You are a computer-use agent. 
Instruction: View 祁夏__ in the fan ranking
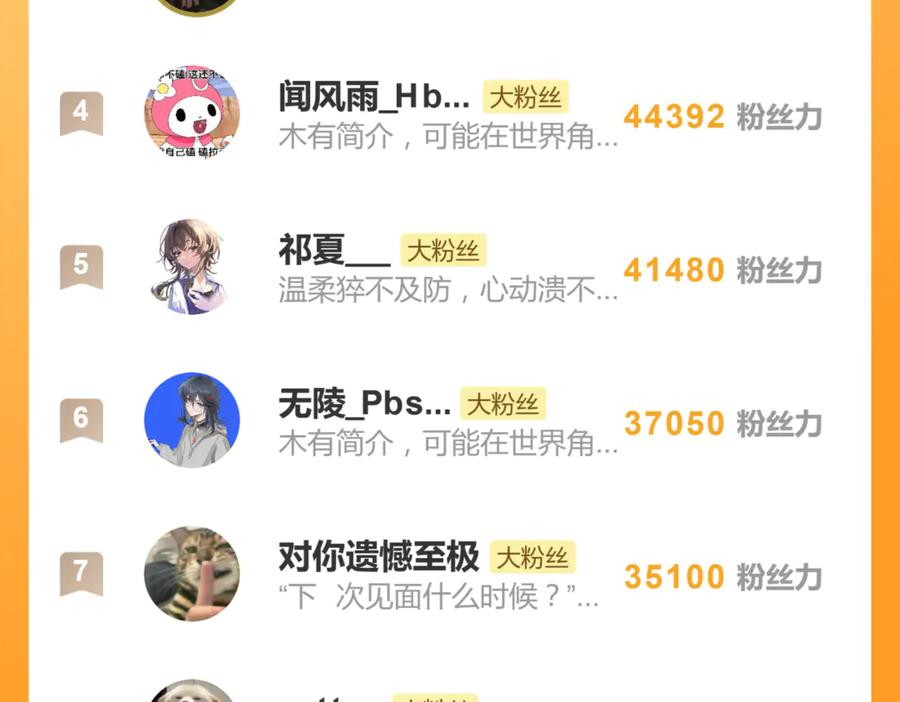pyautogui.click(x=334, y=250)
